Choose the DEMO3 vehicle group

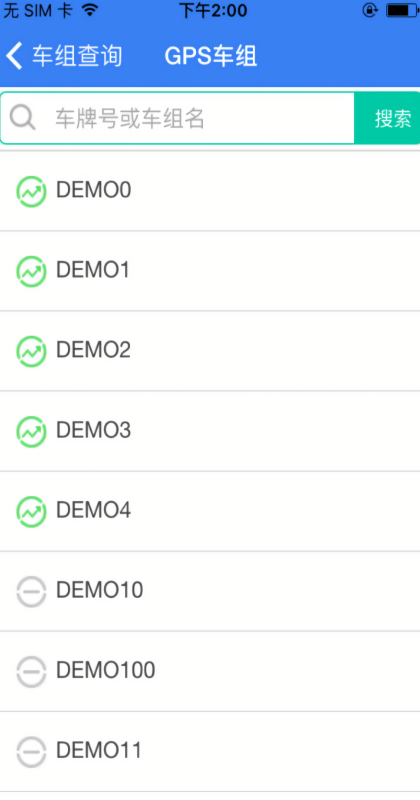pyautogui.click(x=210, y=431)
